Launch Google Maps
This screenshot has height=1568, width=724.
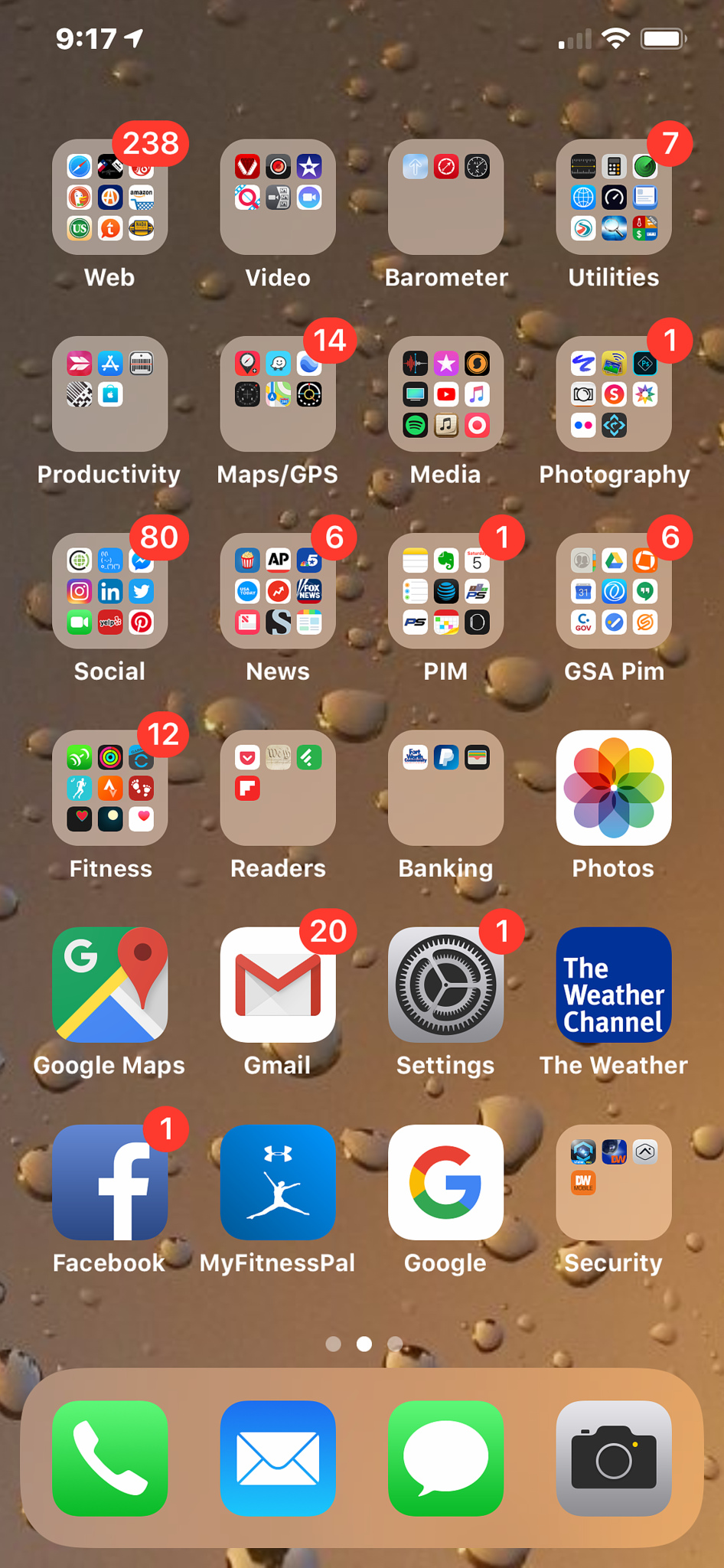click(109, 985)
